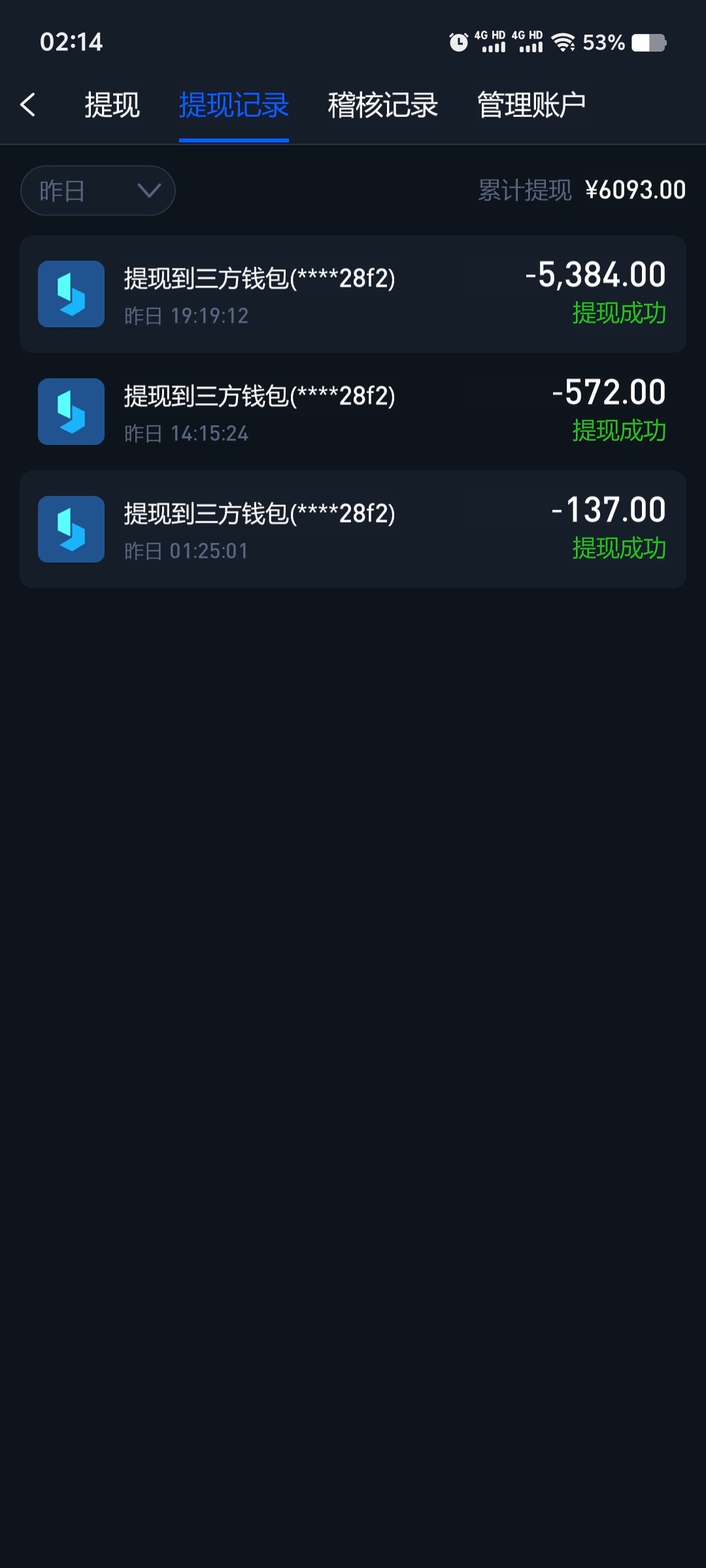706x1568 pixels.
Task: Select the 昨日 14:15:24 withdrawal entry
Action: pos(353,412)
